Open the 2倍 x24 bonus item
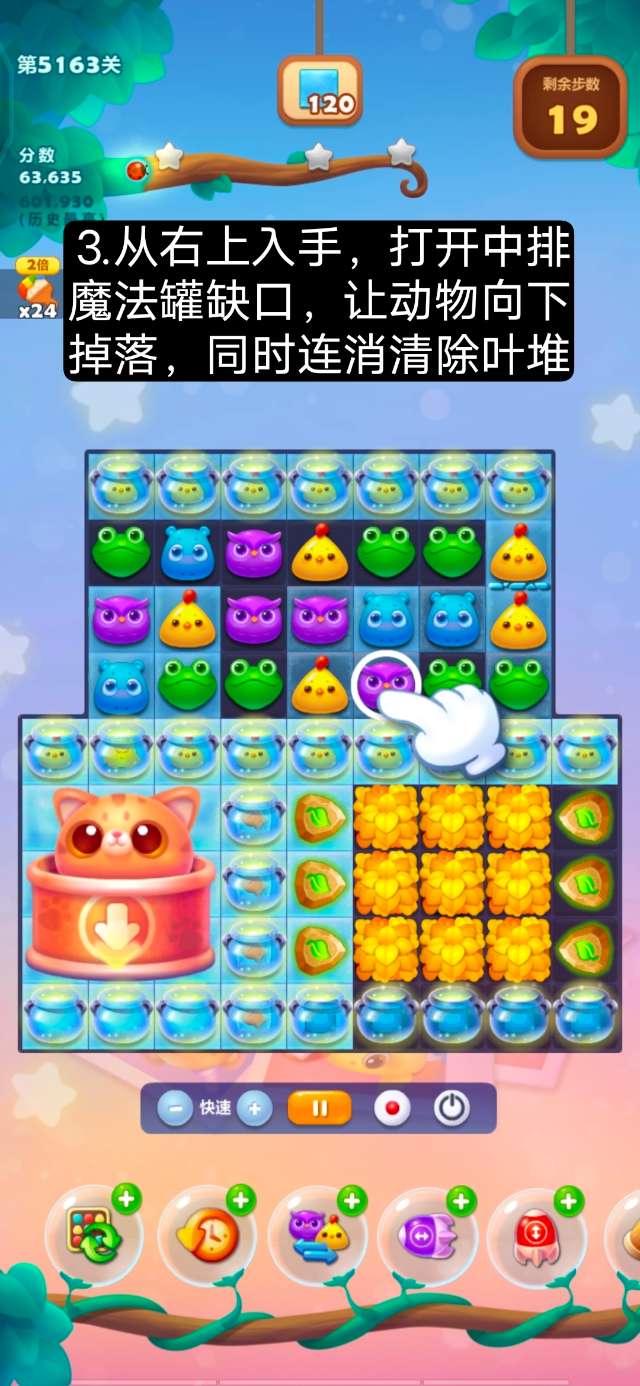Image resolution: width=640 pixels, height=1386 pixels. pyautogui.click(x=38, y=289)
